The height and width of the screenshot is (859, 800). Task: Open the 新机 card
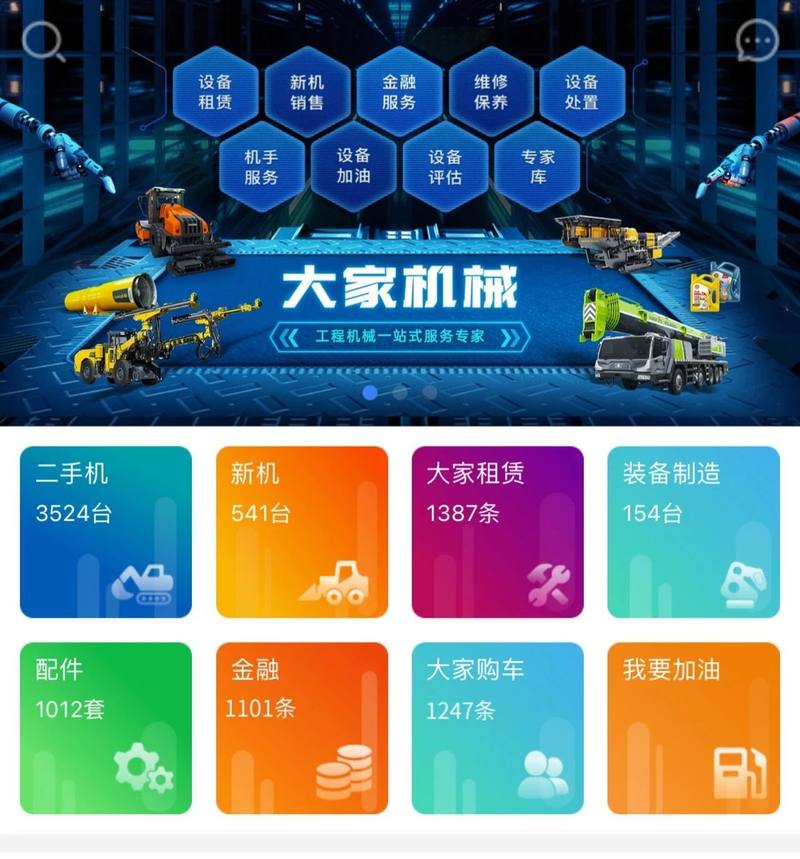[x=301, y=531]
